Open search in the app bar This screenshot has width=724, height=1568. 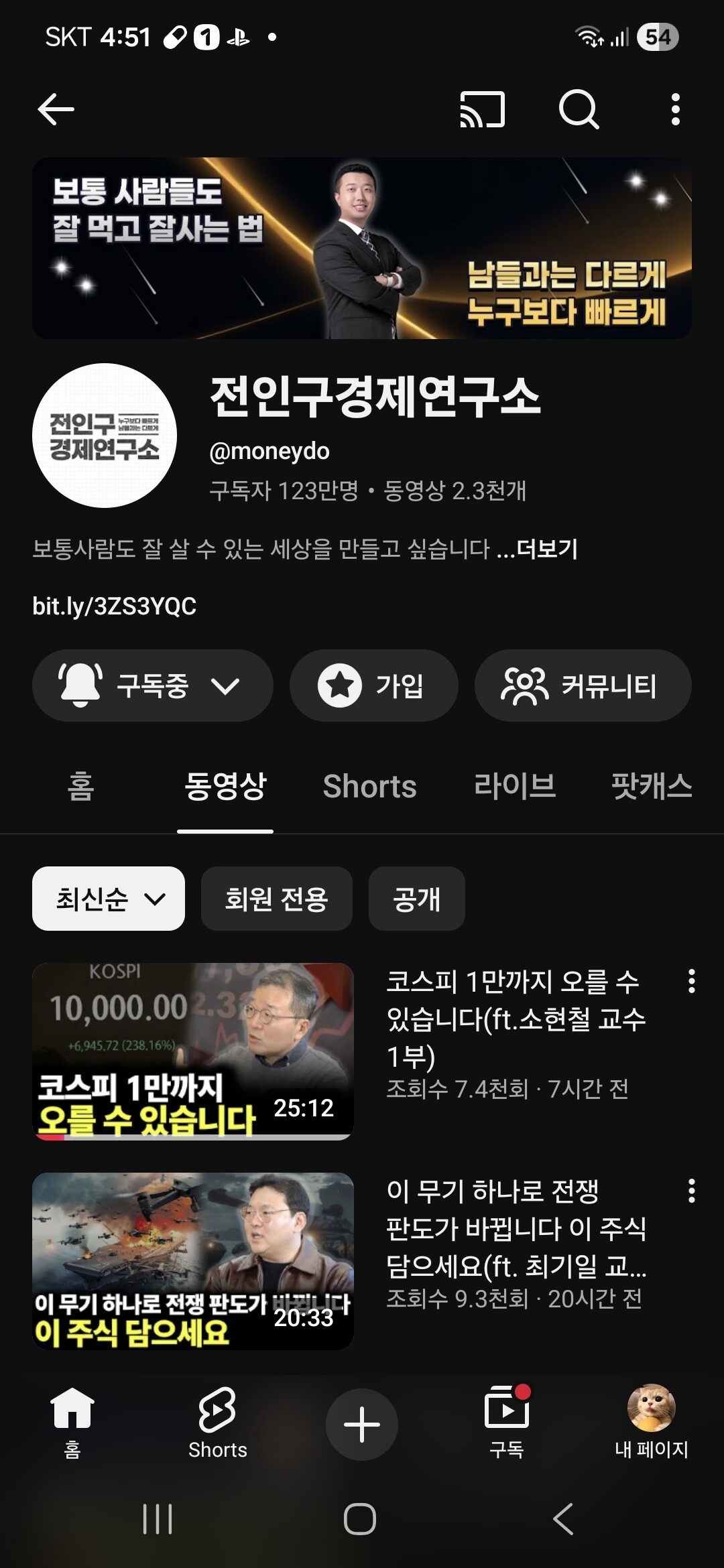coord(579,109)
